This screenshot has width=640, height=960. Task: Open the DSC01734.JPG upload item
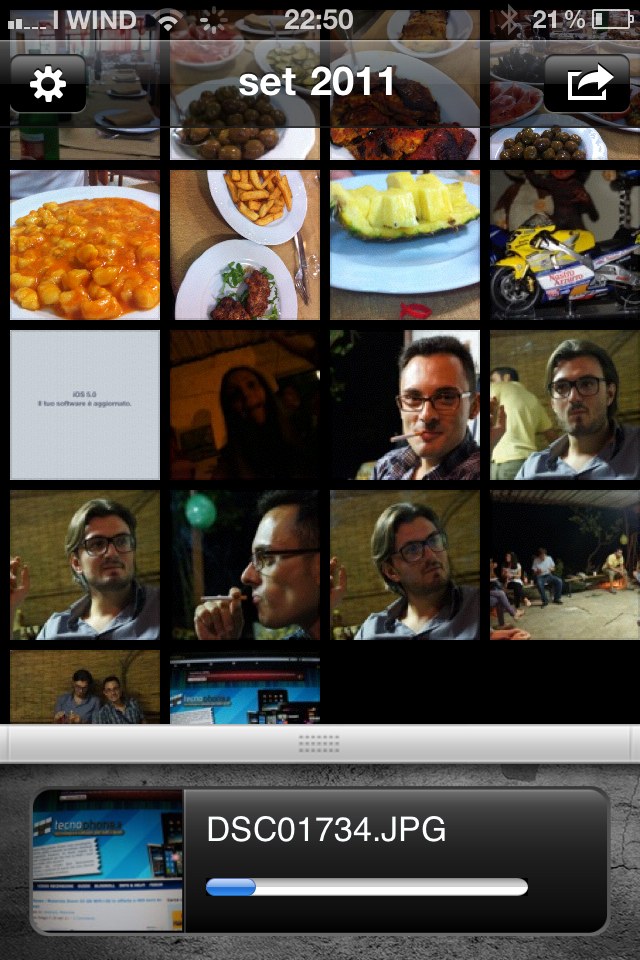[320, 859]
